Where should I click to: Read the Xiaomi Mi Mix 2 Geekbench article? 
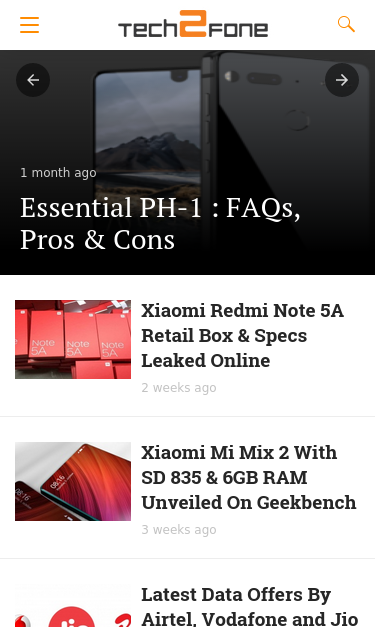pyautogui.click(x=249, y=477)
